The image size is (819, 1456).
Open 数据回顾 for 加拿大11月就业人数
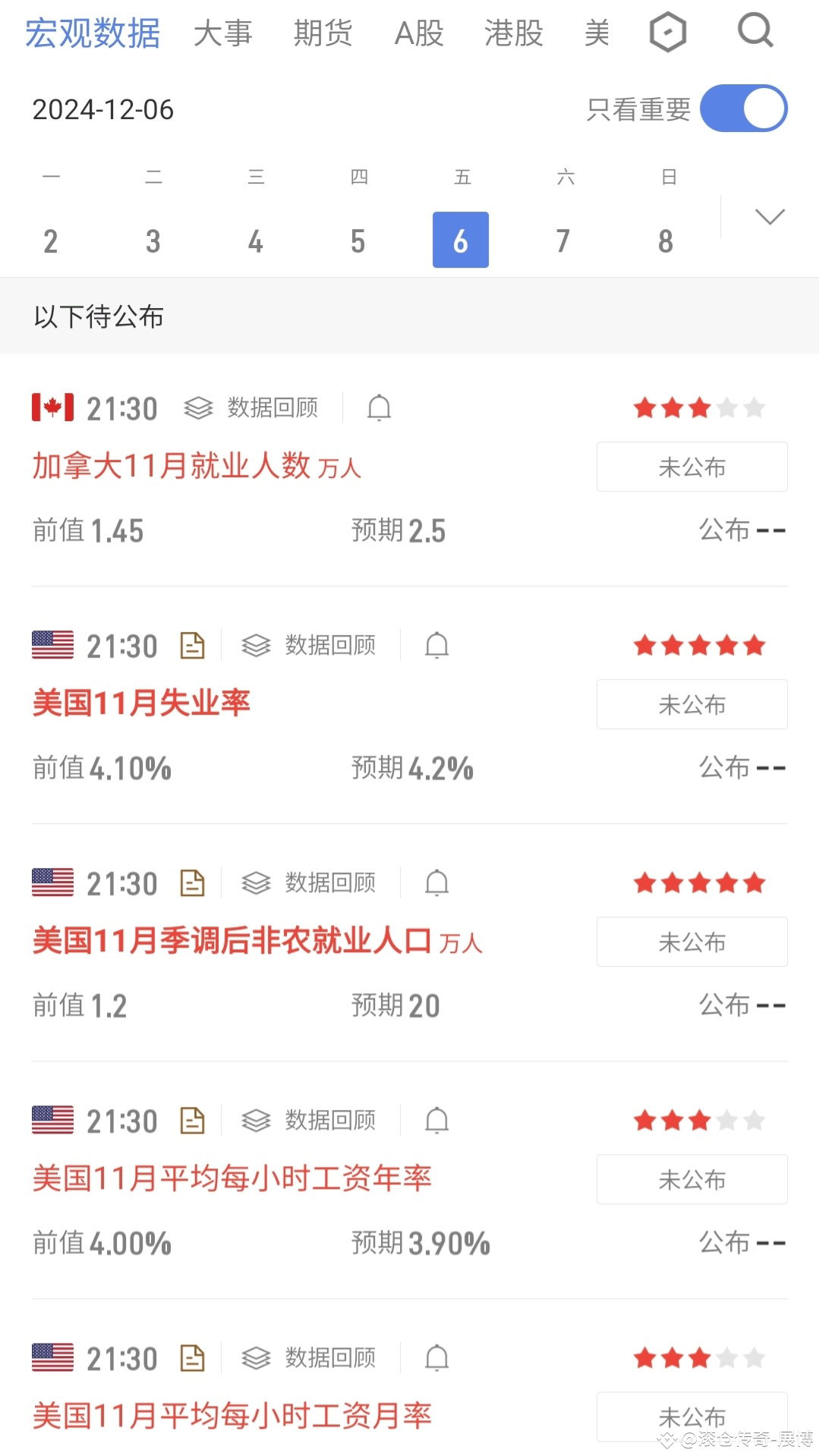click(x=252, y=408)
